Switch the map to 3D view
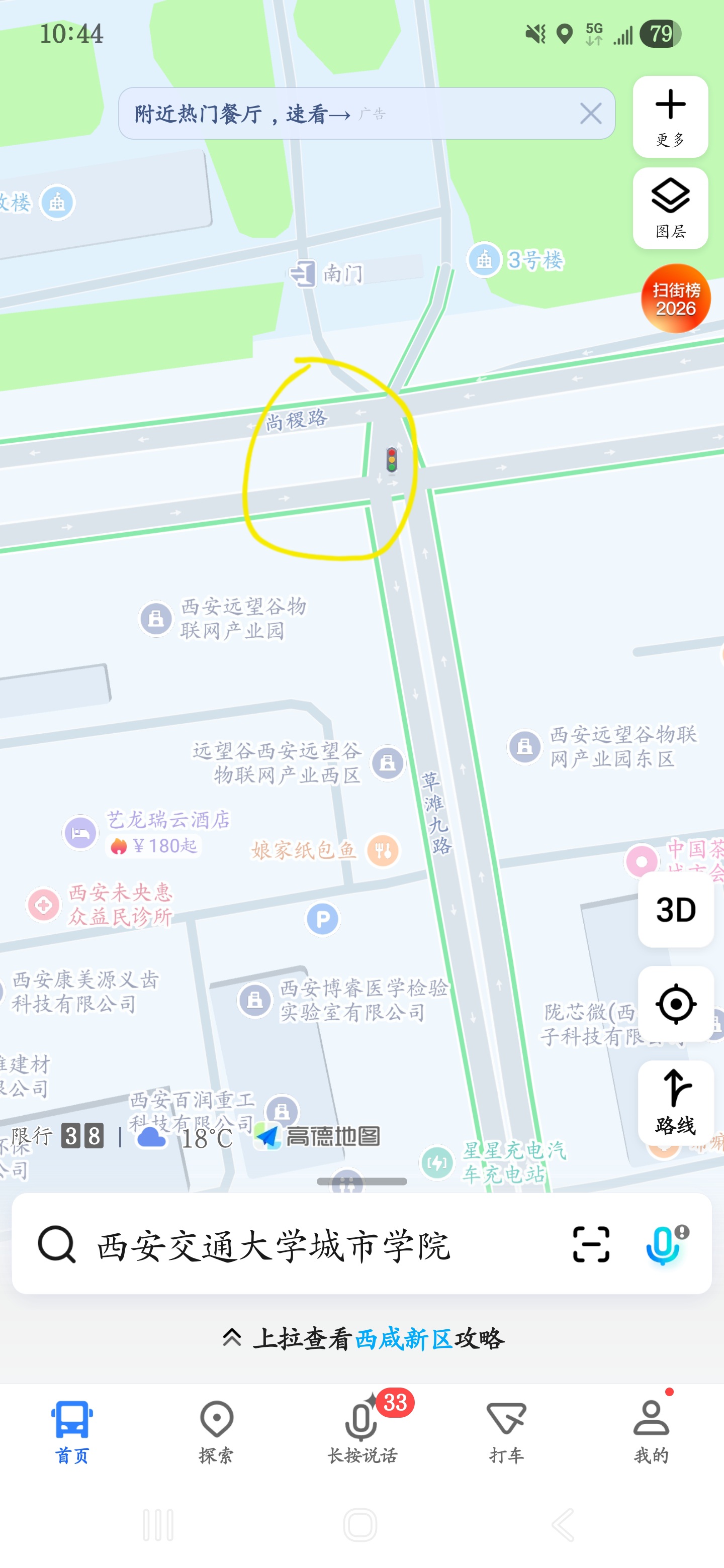The width and height of the screenshot is (724, 1568). [x=675, y=910]
